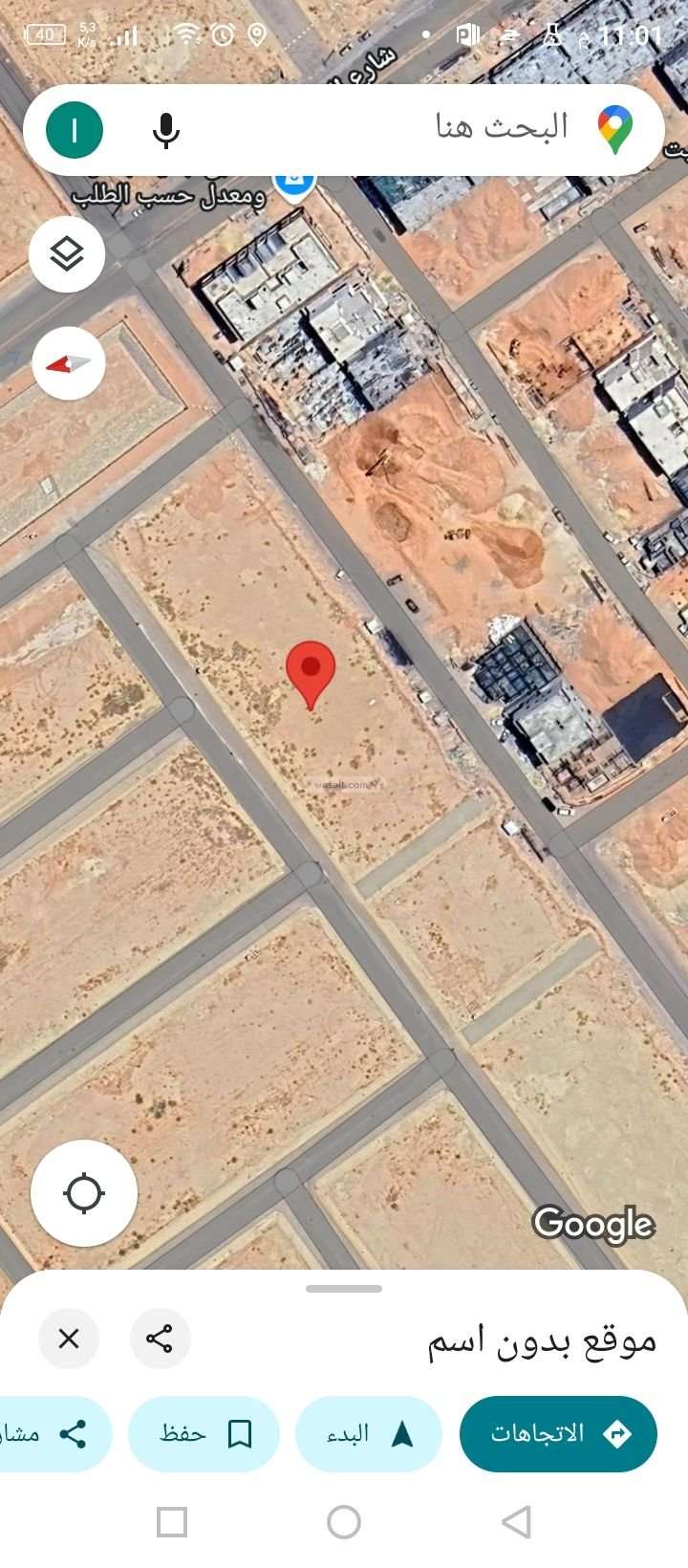This screenshot has width=688, height=1568.
Task: Go back using the system back button
Action: tap(516, 1521)
